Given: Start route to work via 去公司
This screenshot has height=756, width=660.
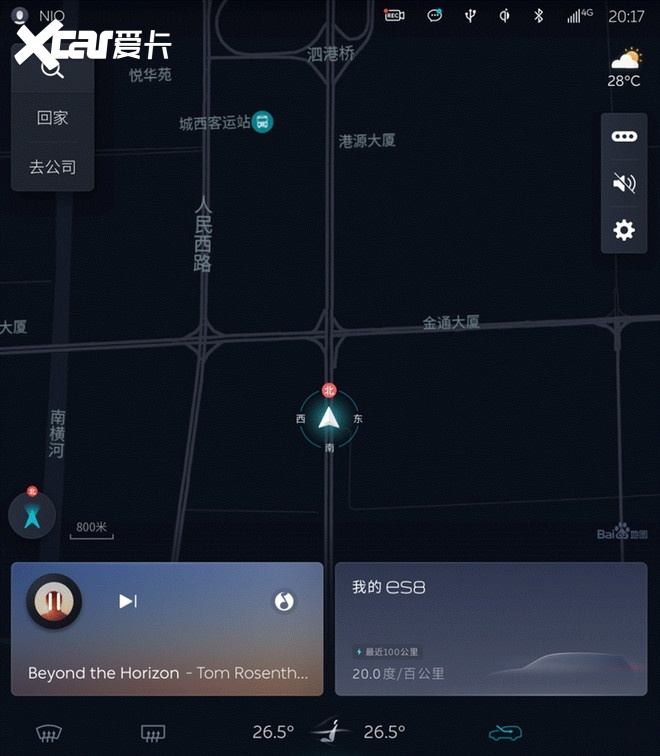Looking at the screenshot, I should point(52,167).
